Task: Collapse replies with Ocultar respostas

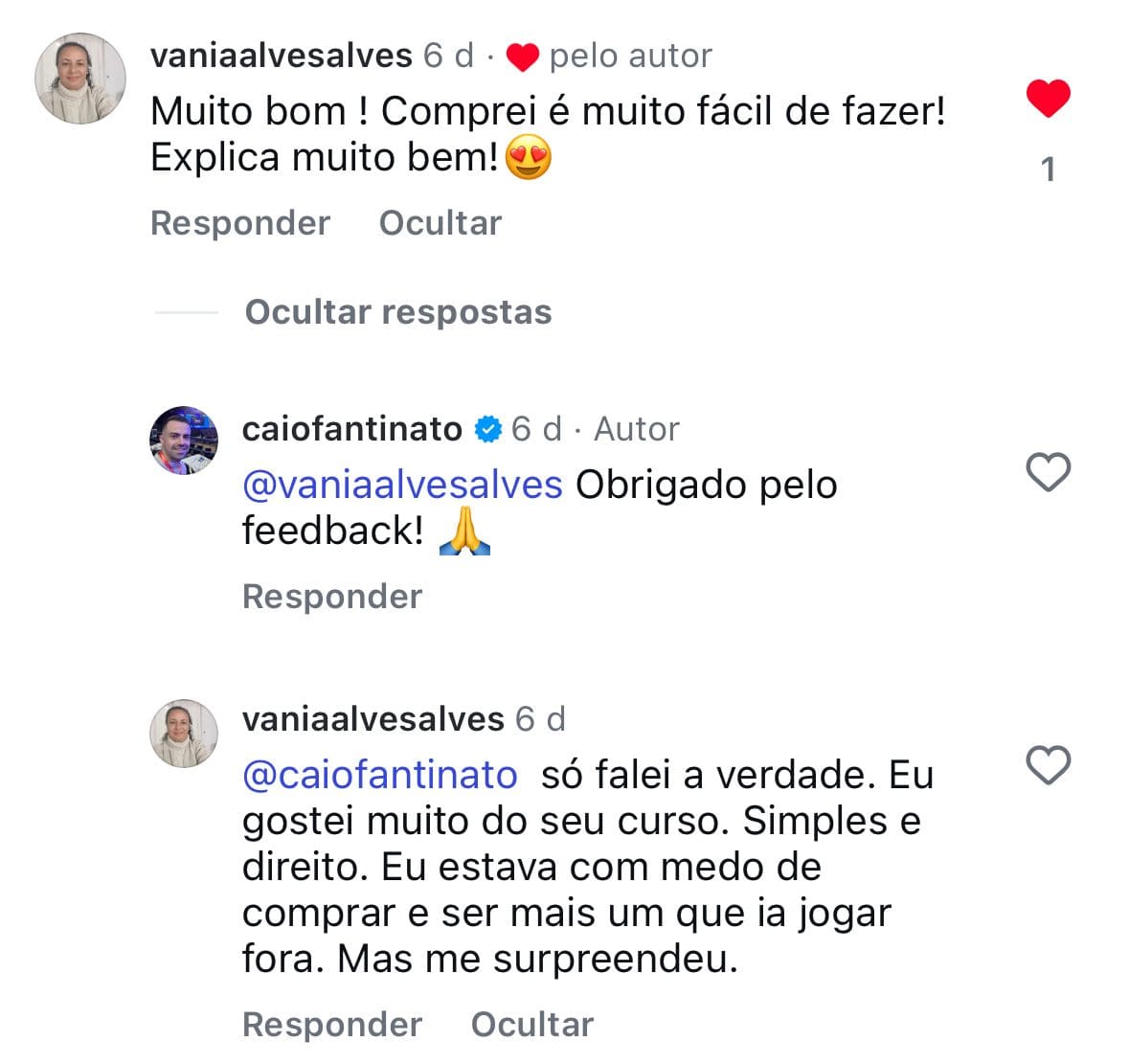Action: click(398, 312)
